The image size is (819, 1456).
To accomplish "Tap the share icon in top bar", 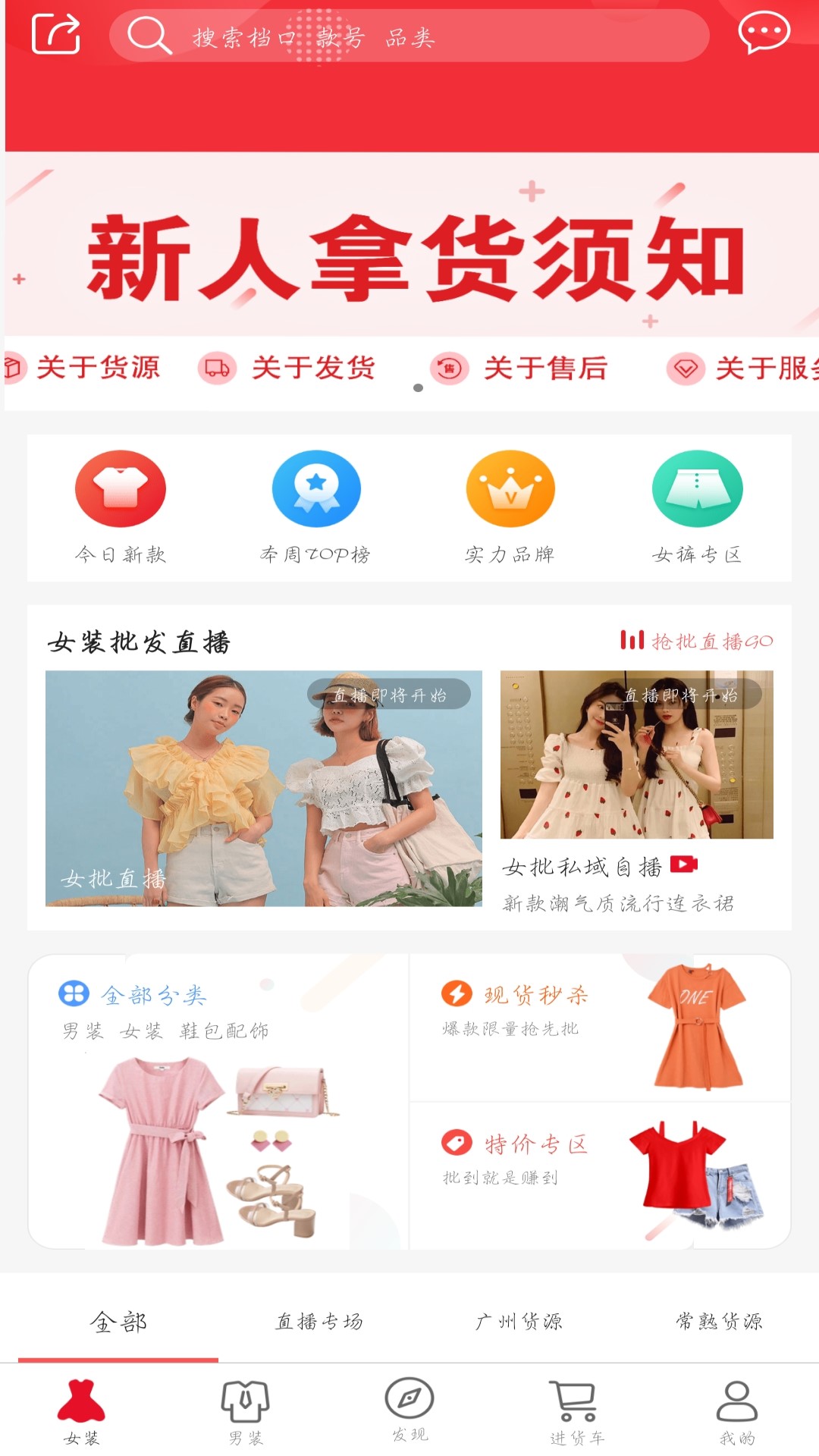I will 56,34.
